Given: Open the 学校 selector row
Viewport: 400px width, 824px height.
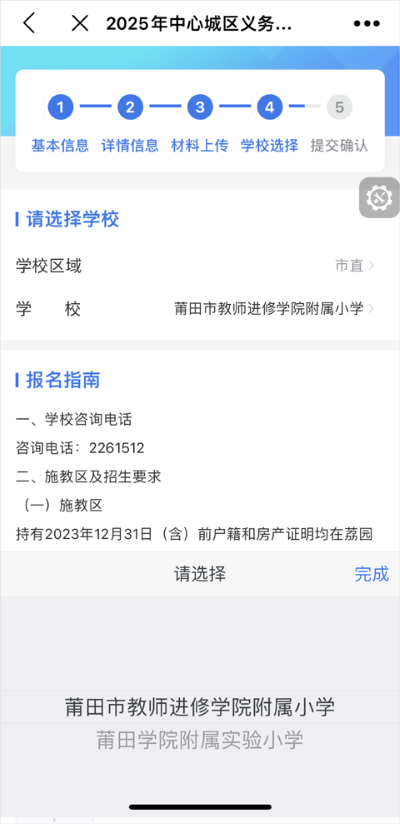Looking at the screenshot, I should click(x=200, y=309).
